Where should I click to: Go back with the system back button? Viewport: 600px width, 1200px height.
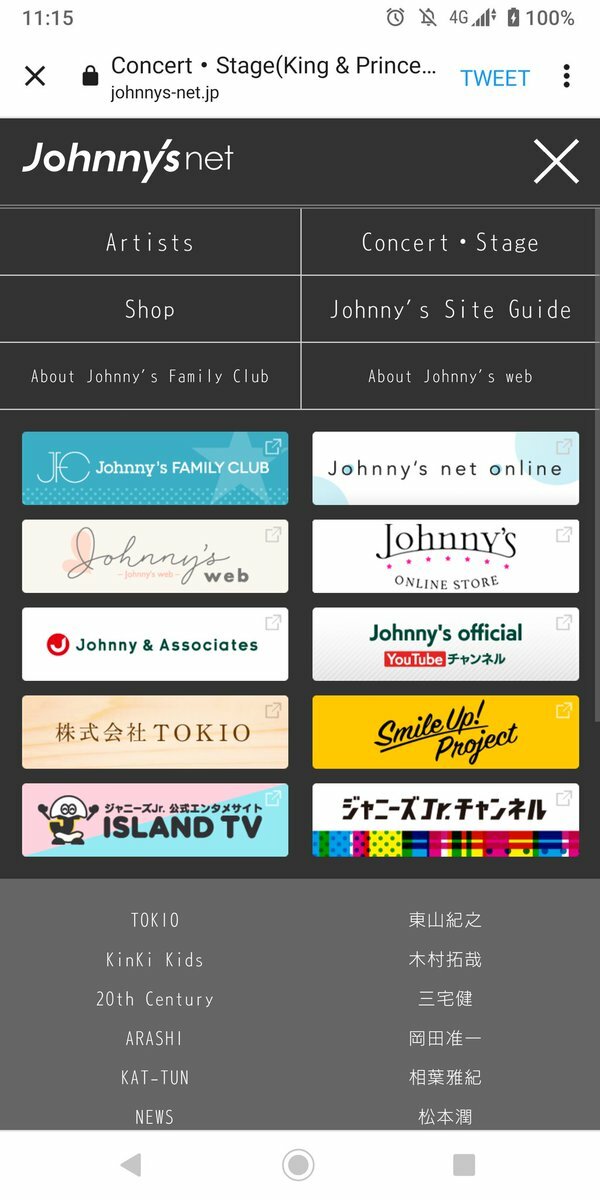pyautogui.click(x=131, y=1164)
